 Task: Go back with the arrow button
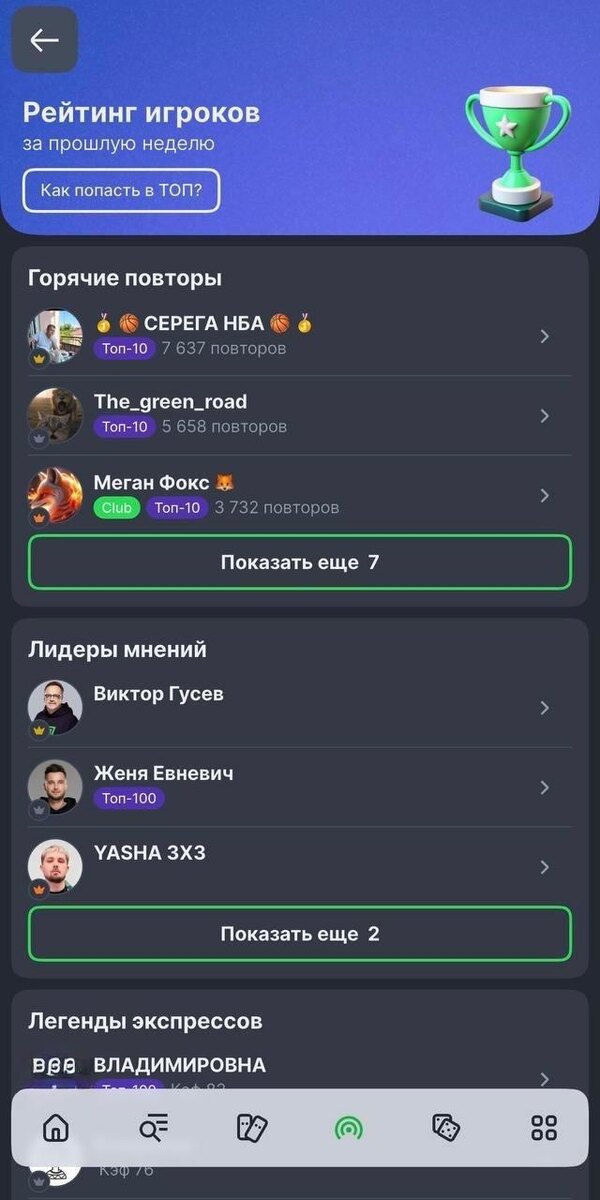(x=44, y=40)
